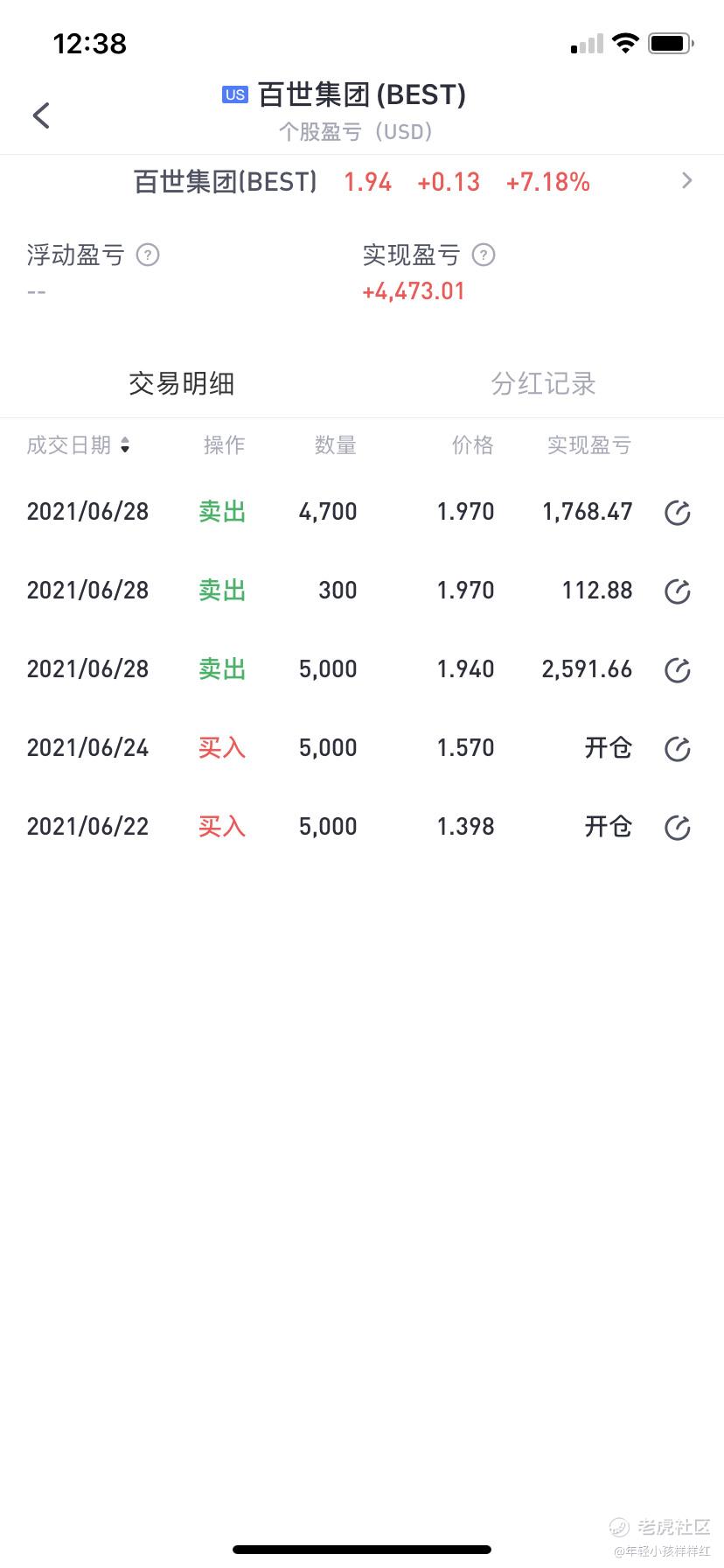This screenshot has height=1568, width=724.
Task: Show help for 实现盈亏
Action: tap(484, 255)
